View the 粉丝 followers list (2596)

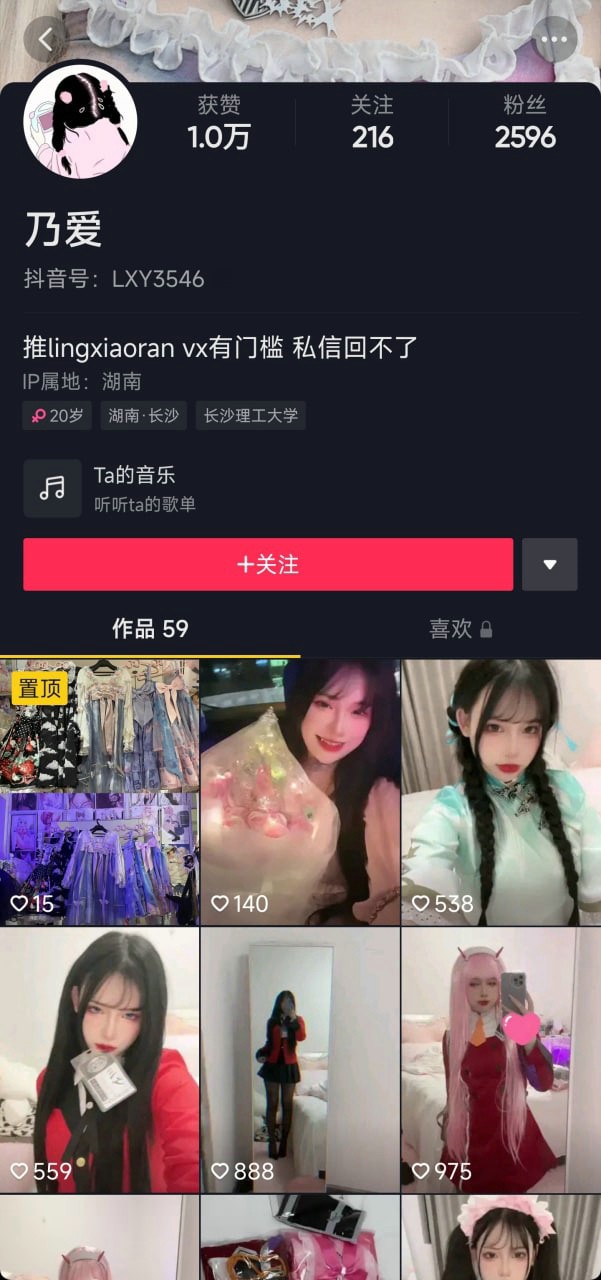pos(525,123)
